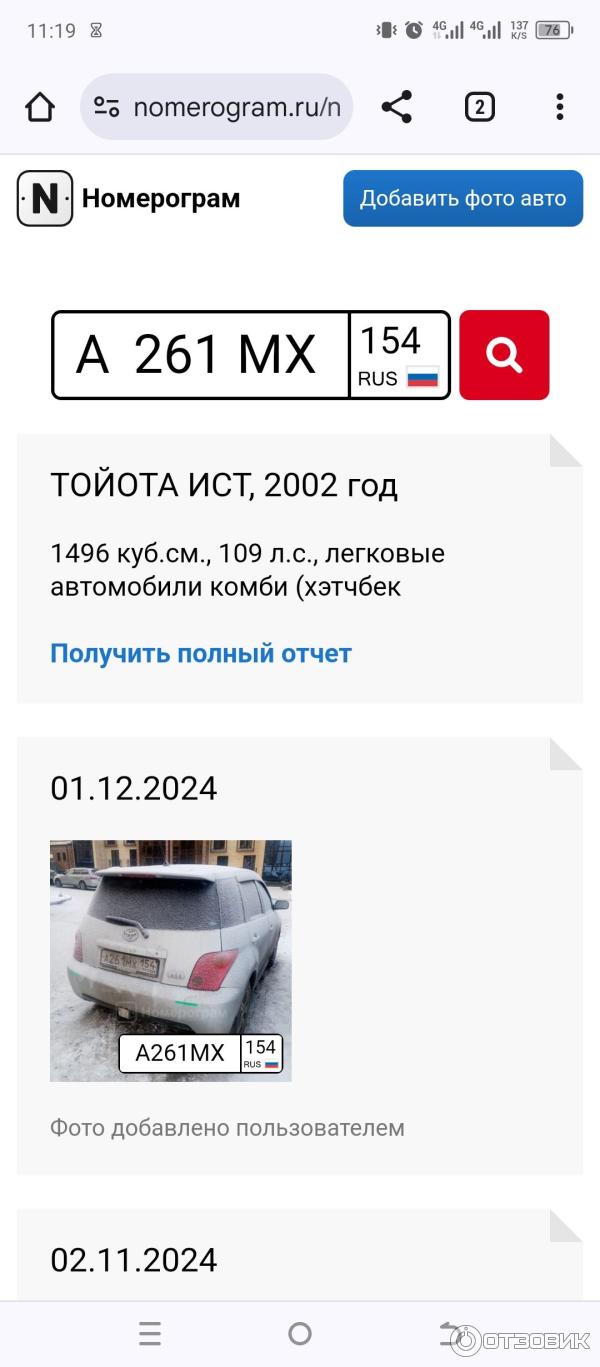The width and height of the screenshot is (600, 1367).
Task: Open the system recent apps menu
Action: [150, 1333]
